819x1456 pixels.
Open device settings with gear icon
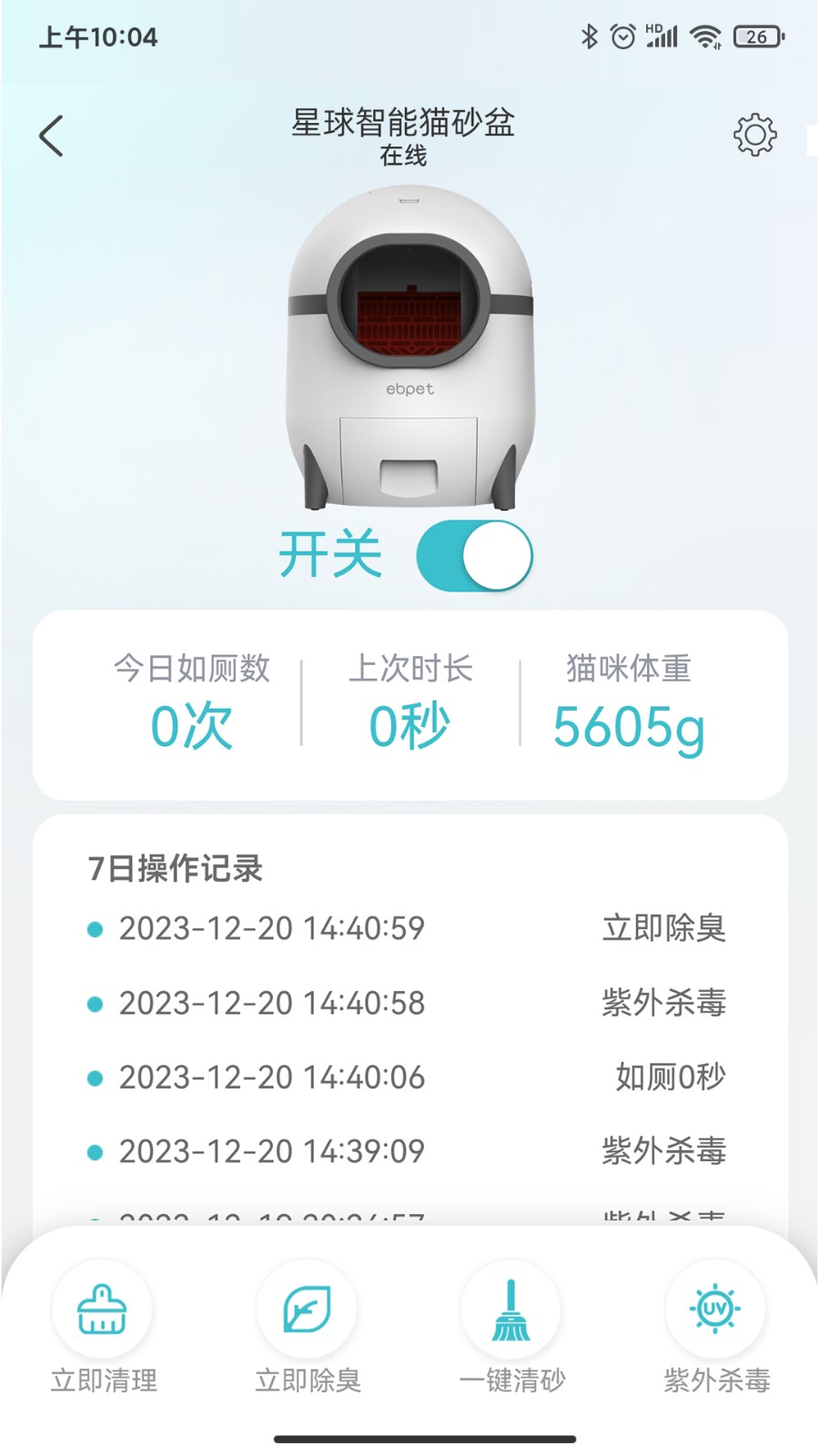(x=755, y=134)
